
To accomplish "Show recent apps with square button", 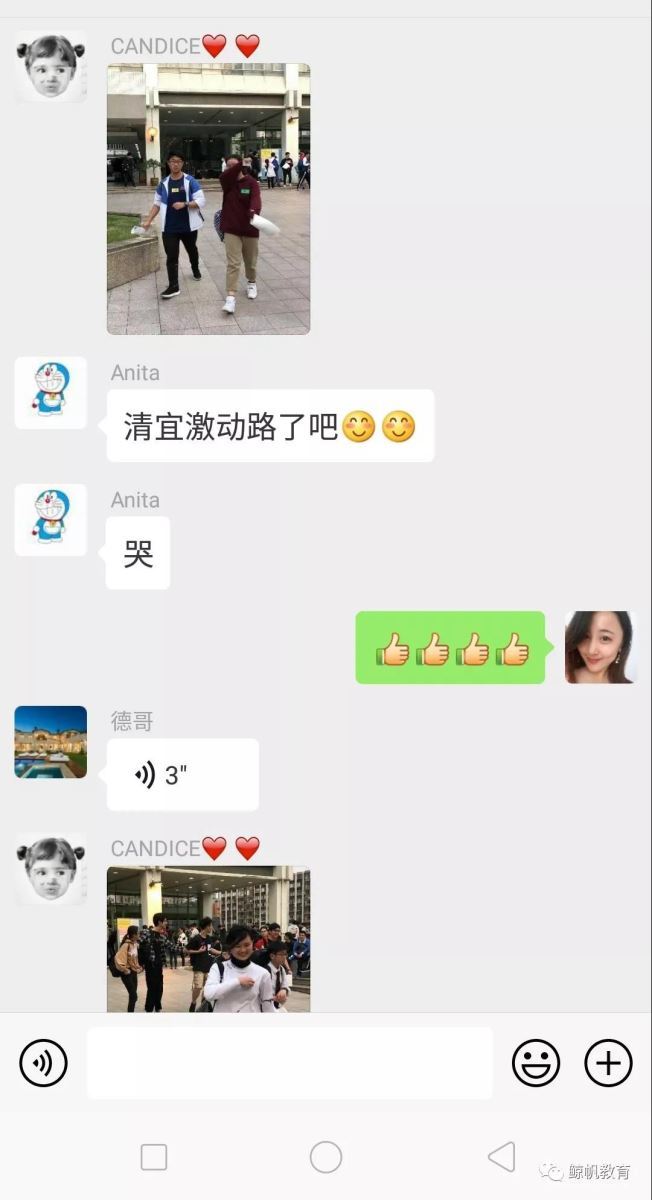I will coord(154,1157).
